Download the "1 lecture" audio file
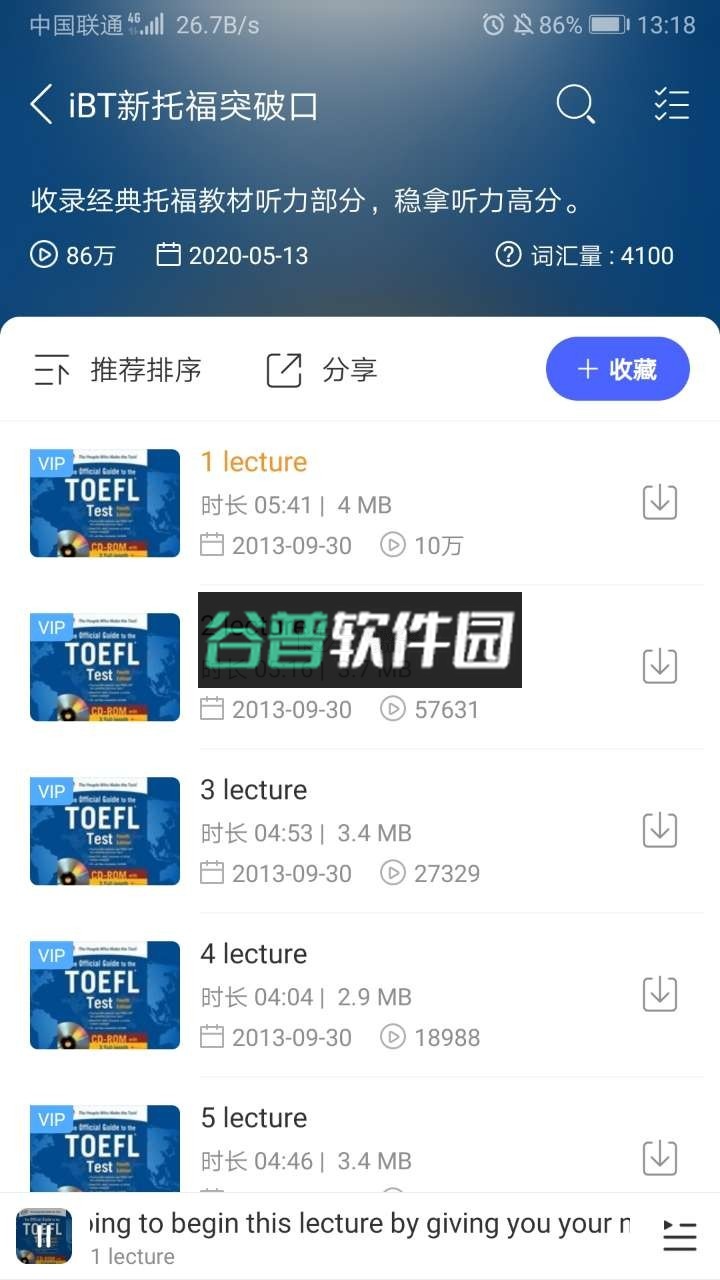This screenshot has height=1280, width=720. pyautogui.click(x=659, y=501)
